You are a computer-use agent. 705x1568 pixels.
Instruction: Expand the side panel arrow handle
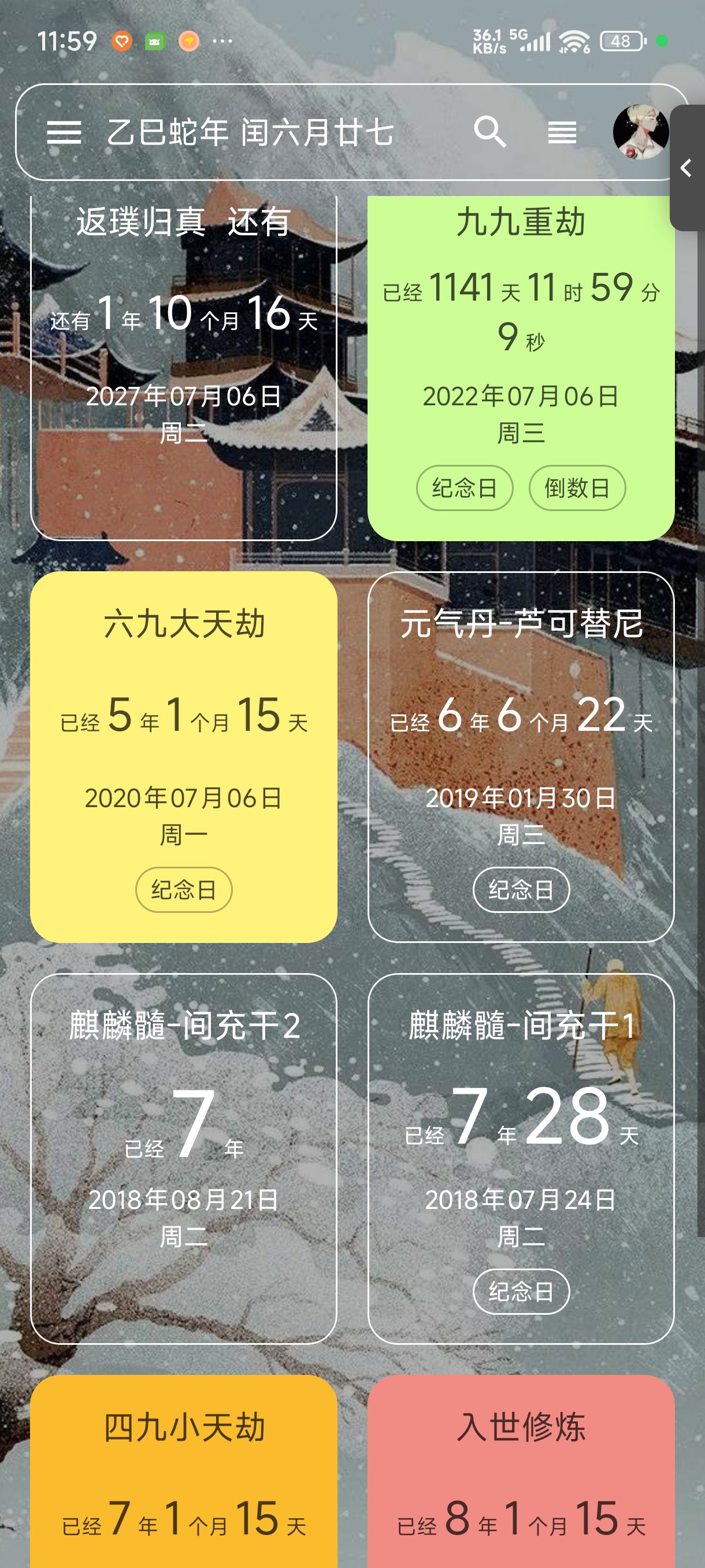(687, 168)
